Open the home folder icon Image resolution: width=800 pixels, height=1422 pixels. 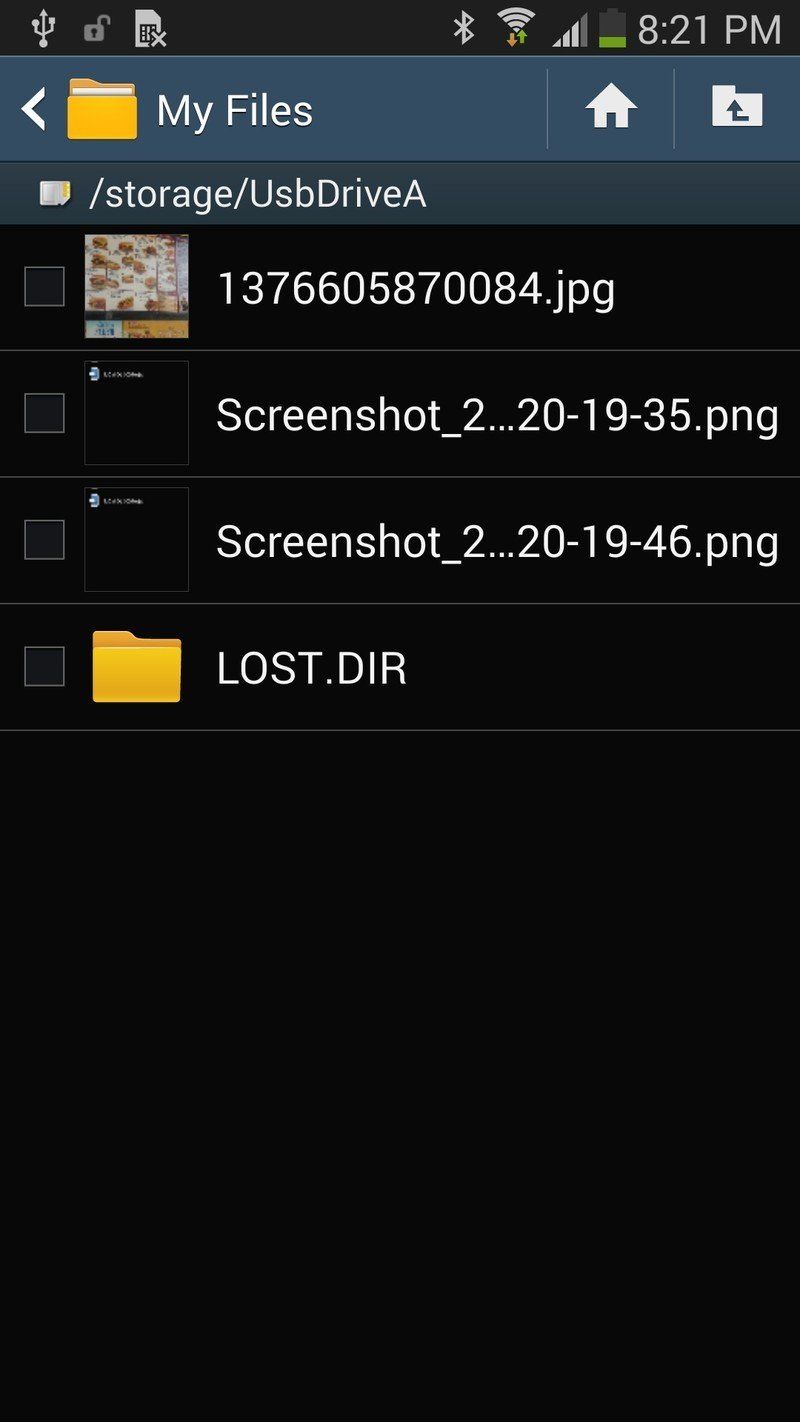[611, 108]
